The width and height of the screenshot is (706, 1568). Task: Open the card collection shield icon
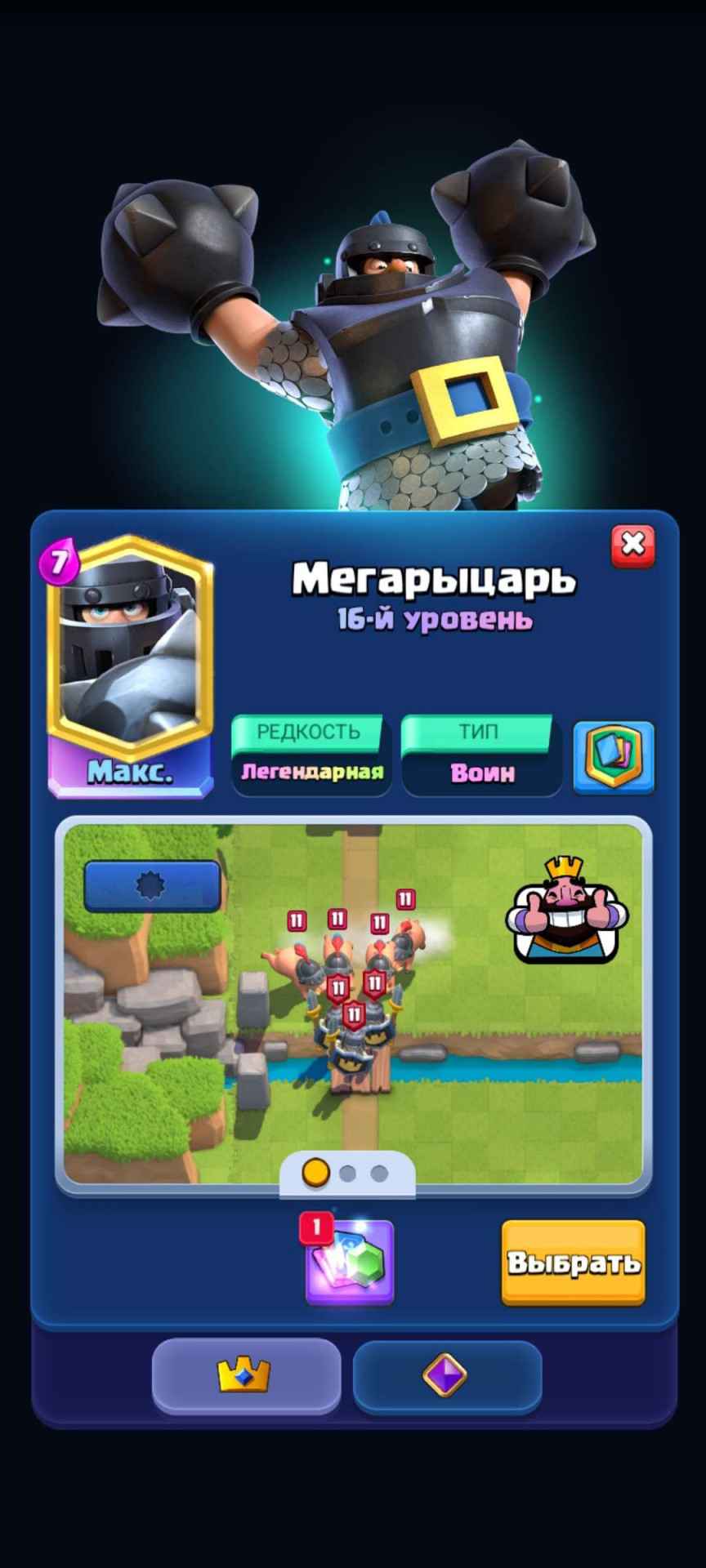[614, 756]
